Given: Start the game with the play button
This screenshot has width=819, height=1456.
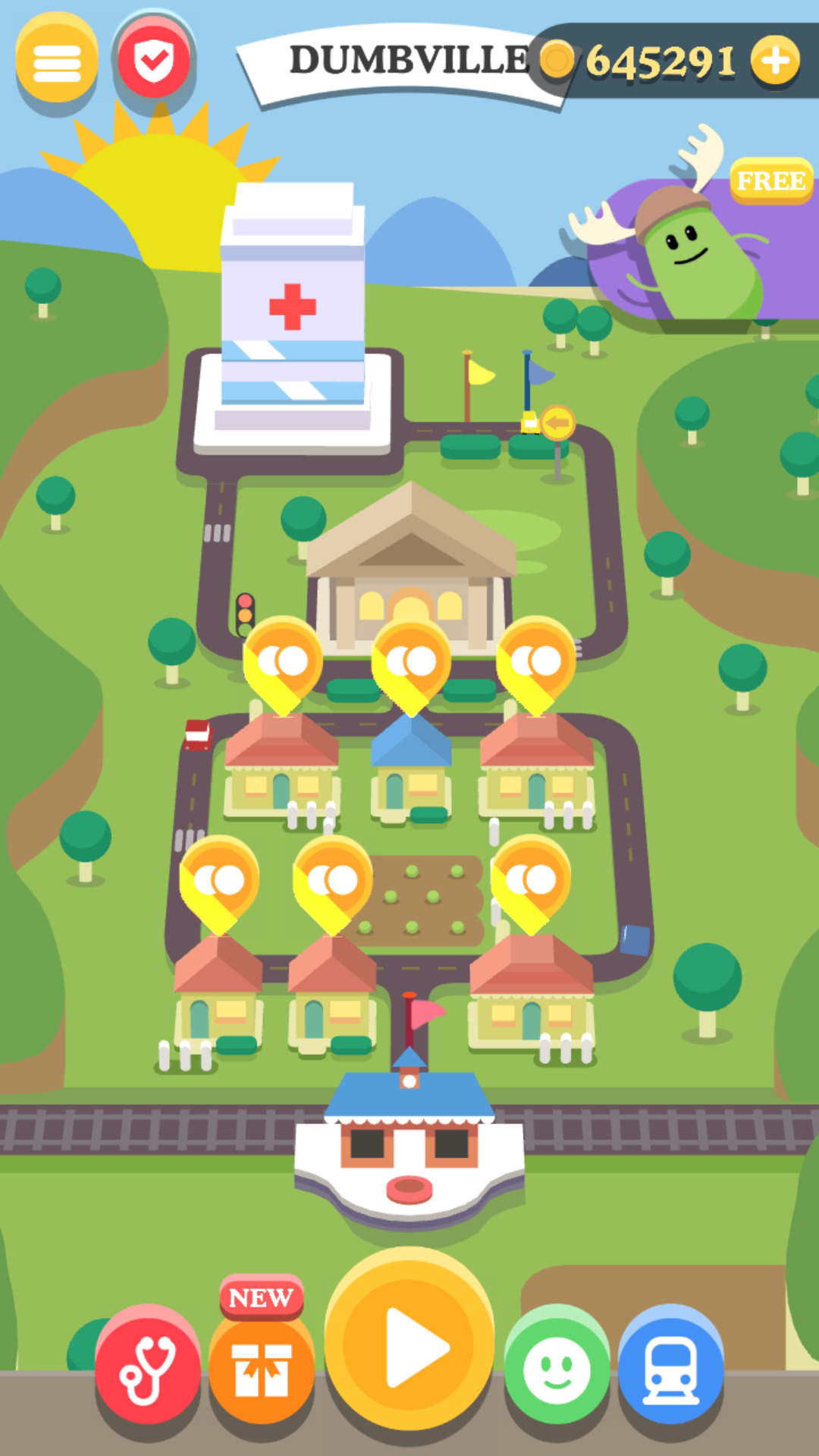Looking at the screenshot, I should point(410,1346).
